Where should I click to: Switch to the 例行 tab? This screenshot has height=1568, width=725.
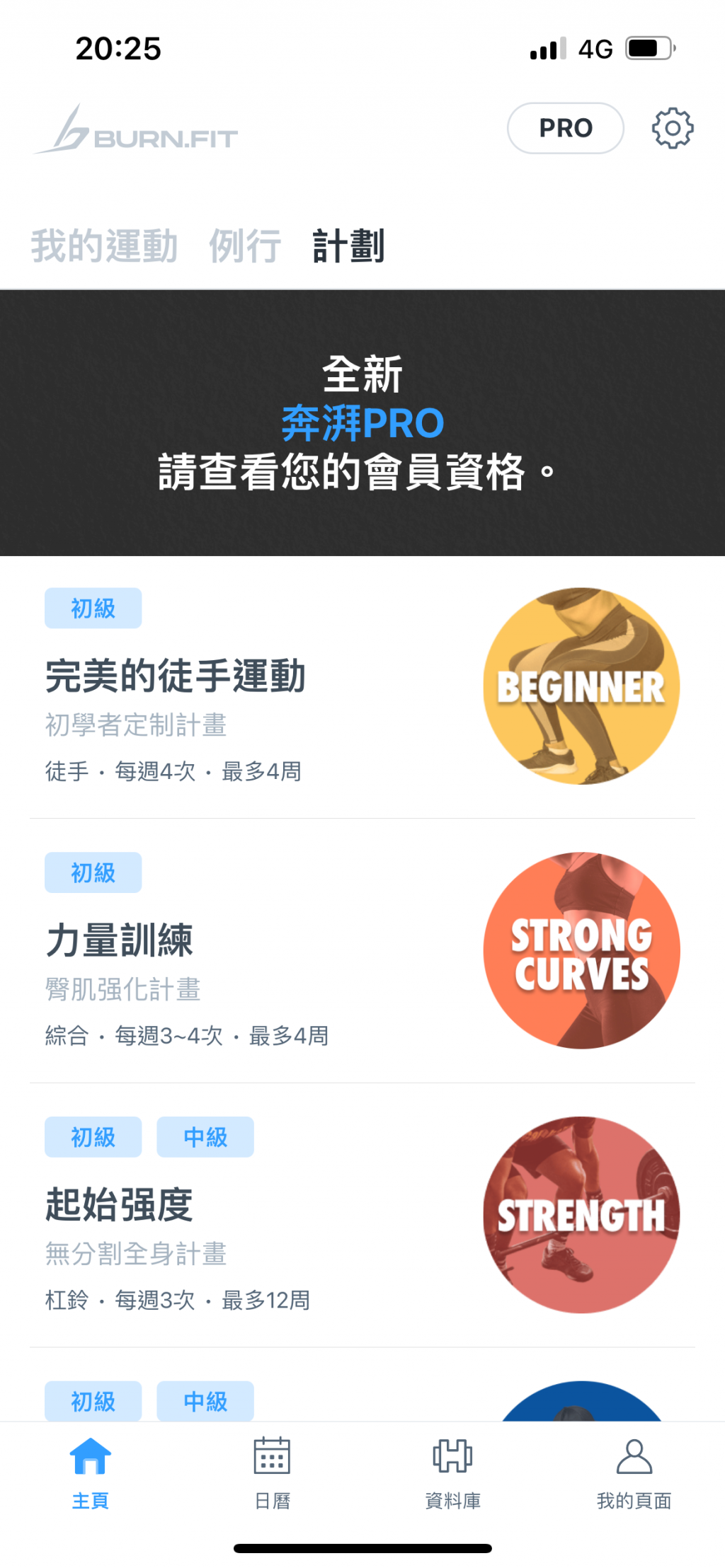point(245,246)
